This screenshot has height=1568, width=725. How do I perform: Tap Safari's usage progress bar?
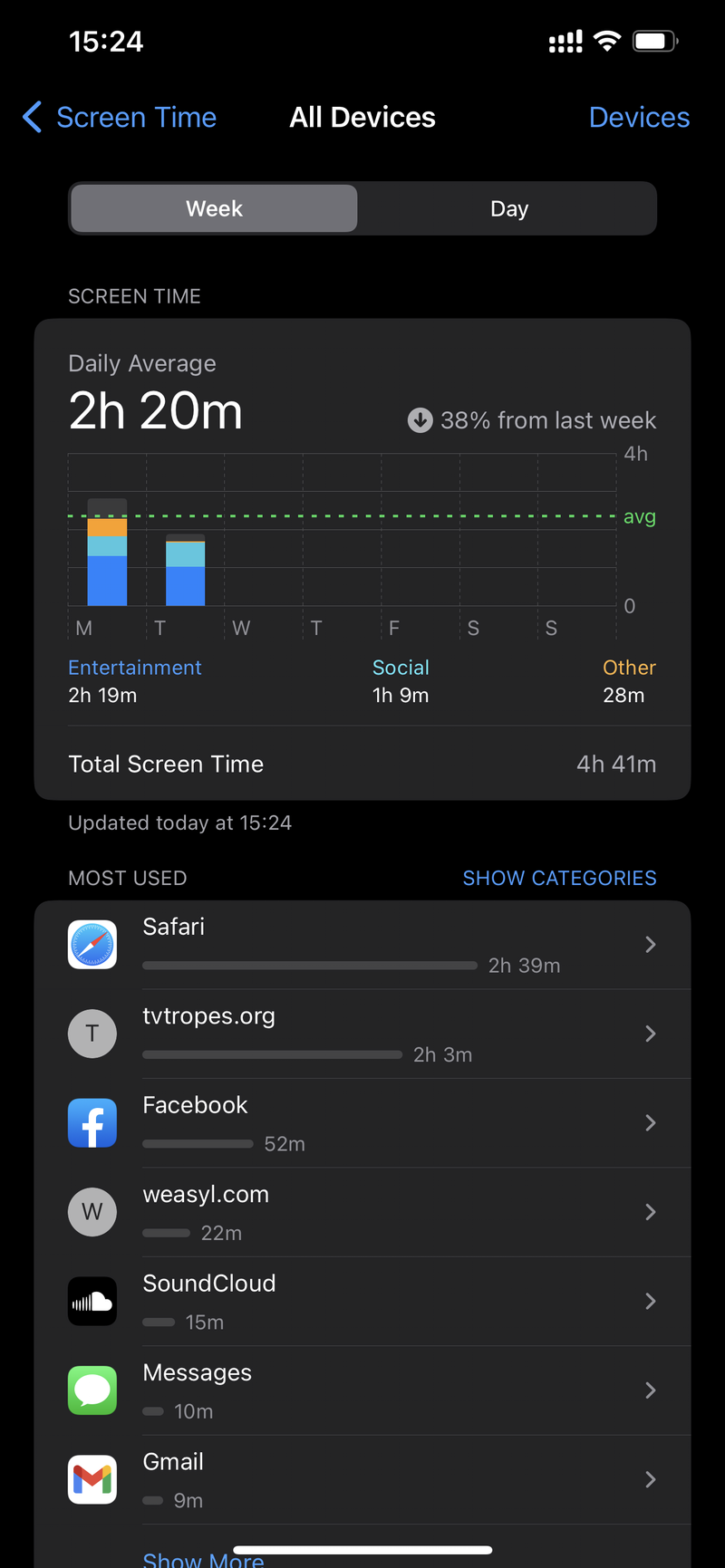click(308, 966)
